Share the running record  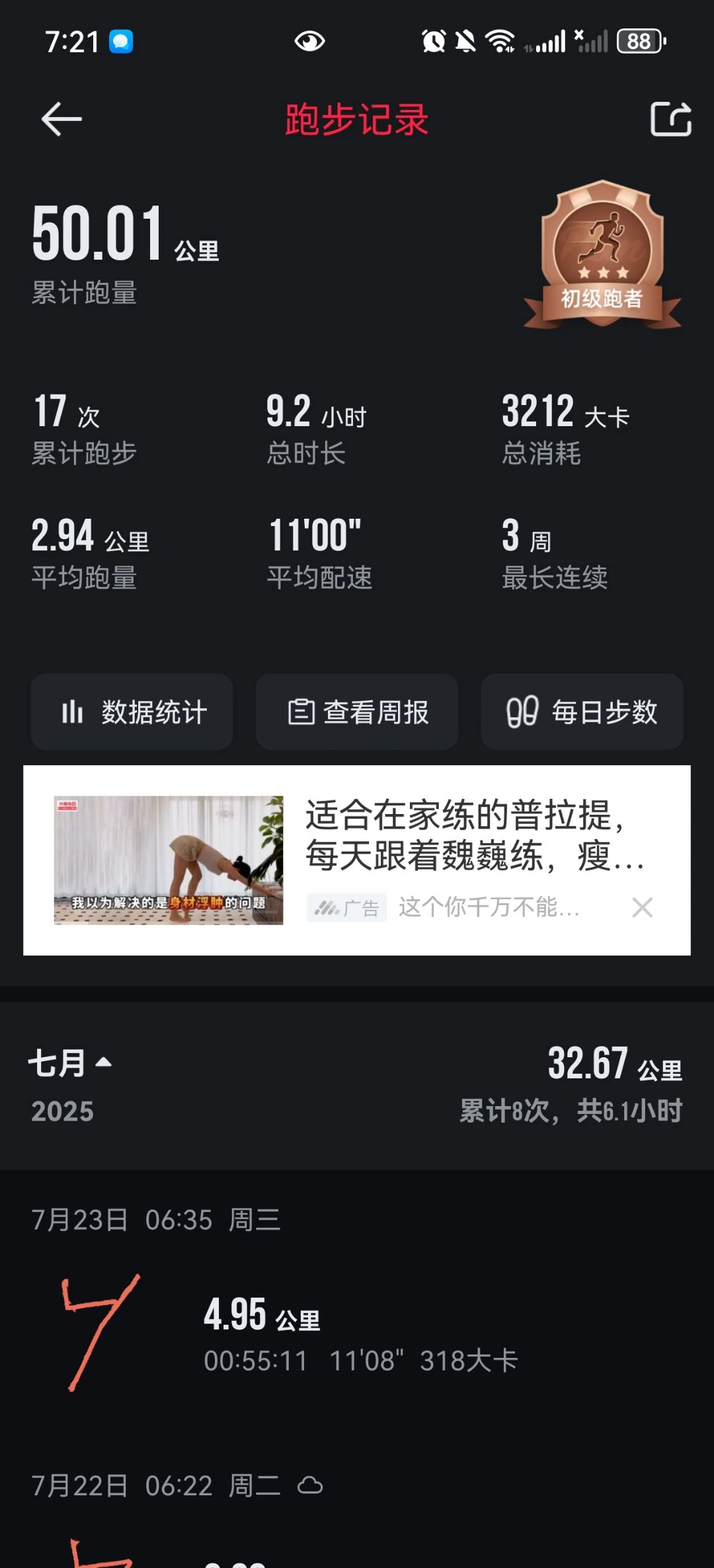pyautogui.click(x=670, y=120)
